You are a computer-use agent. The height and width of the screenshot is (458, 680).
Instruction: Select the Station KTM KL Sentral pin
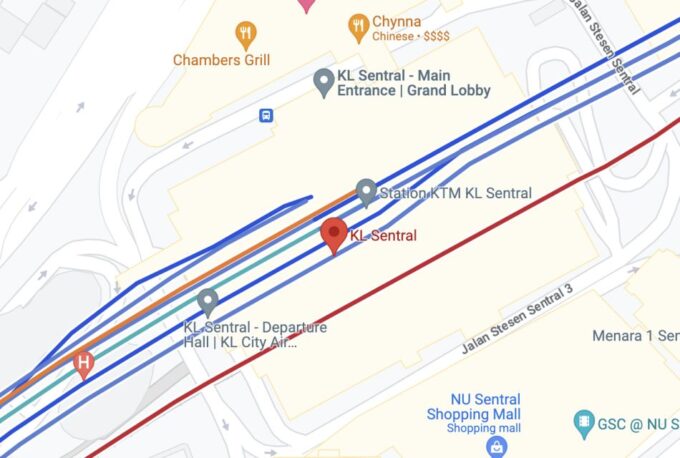366,190
